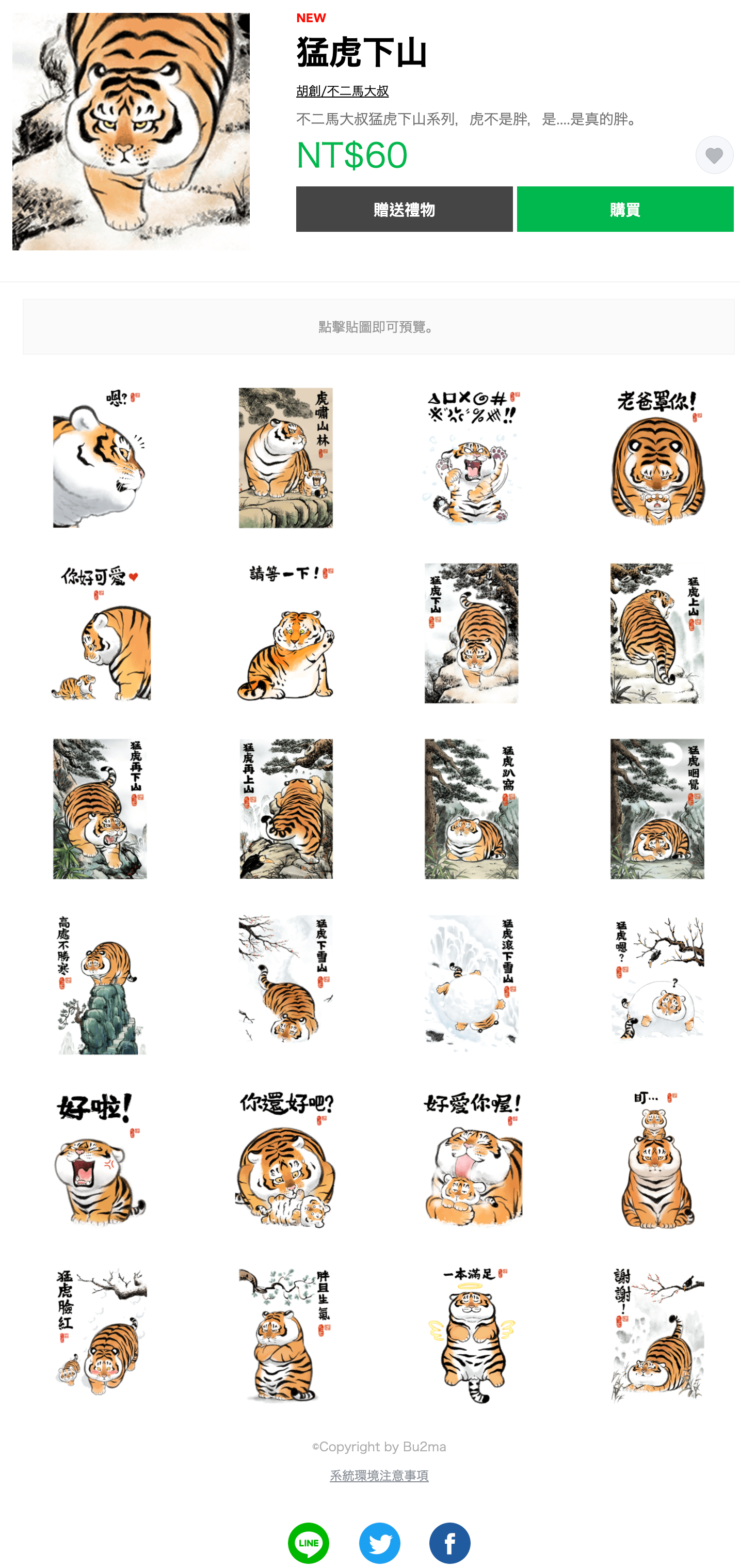This screenshot has width=740, height=1568.
Task: Preview the 高處不勝寒 sticker
Action: (101, 984)
